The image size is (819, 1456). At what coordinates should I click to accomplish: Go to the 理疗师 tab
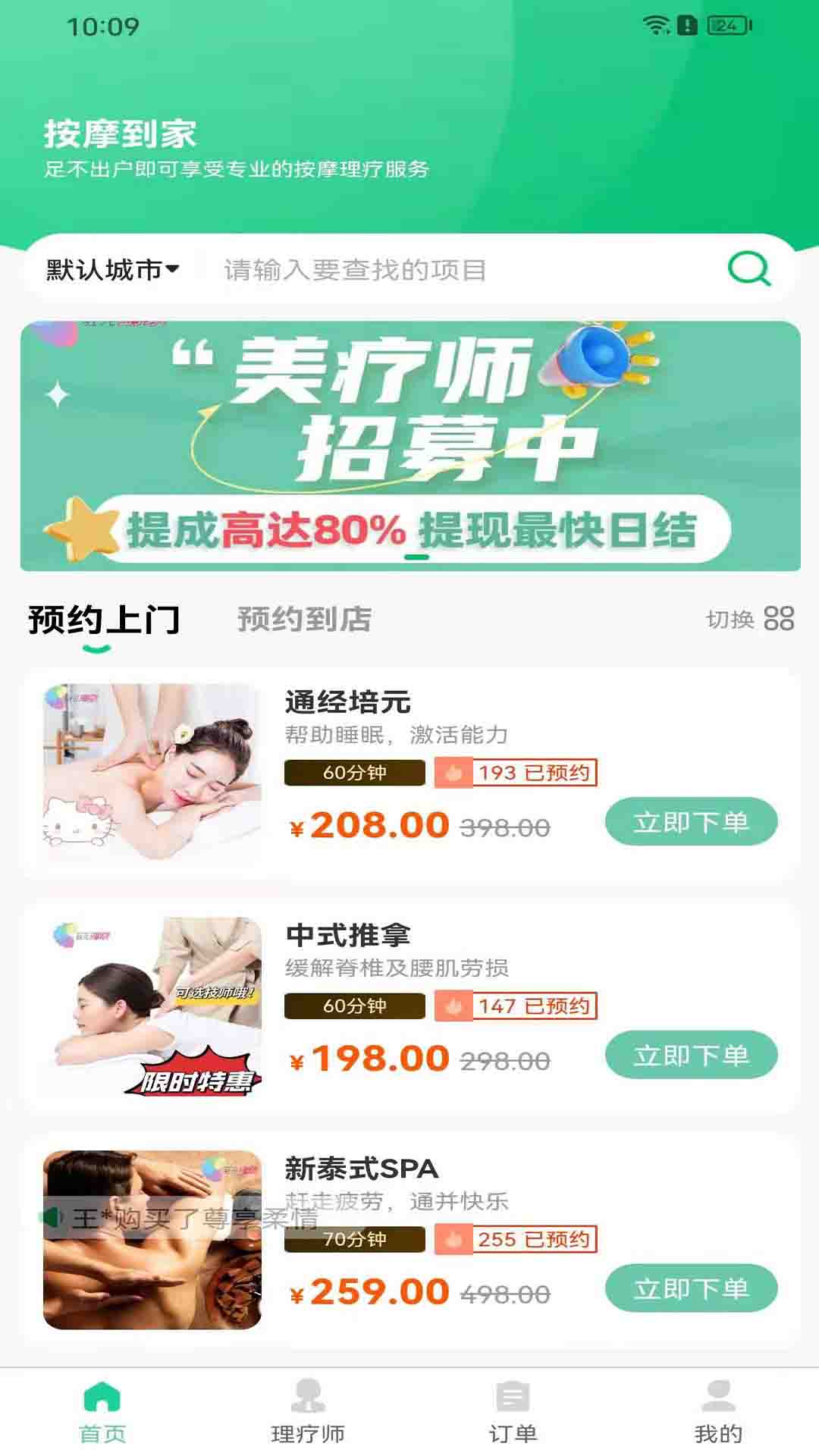pyautogui.click(x=307, y=1413)
